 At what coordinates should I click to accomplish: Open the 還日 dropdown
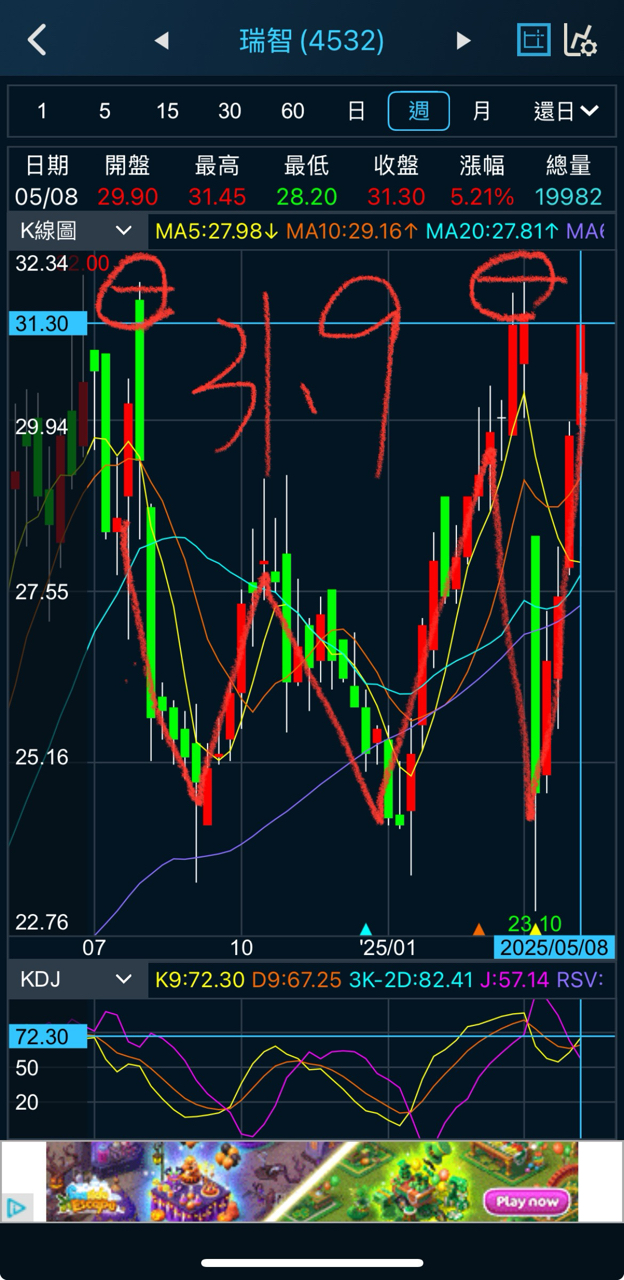(566, 111)
